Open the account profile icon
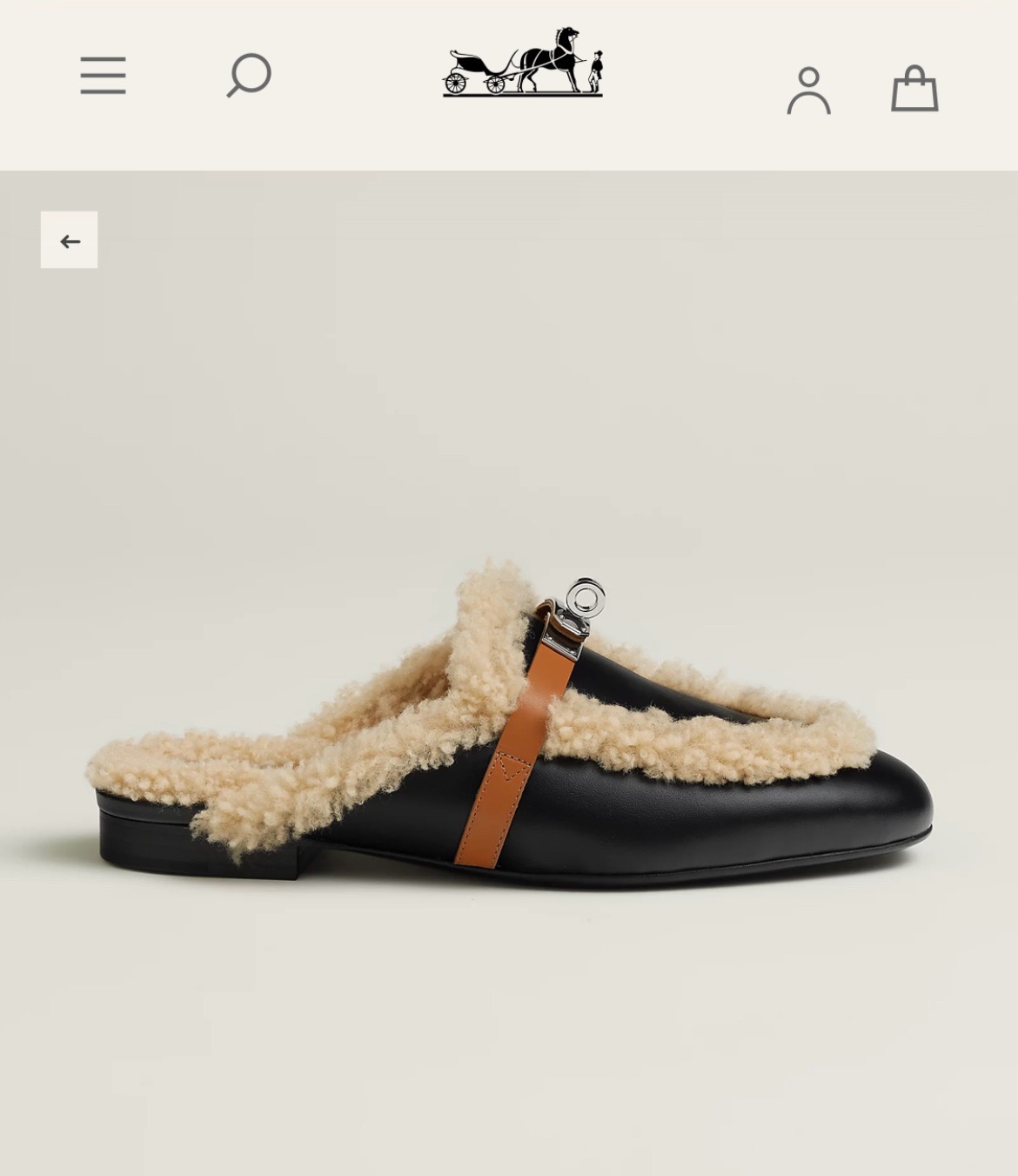The height and width of the screenshot is (1176, 1018). (x=808, y=91)
